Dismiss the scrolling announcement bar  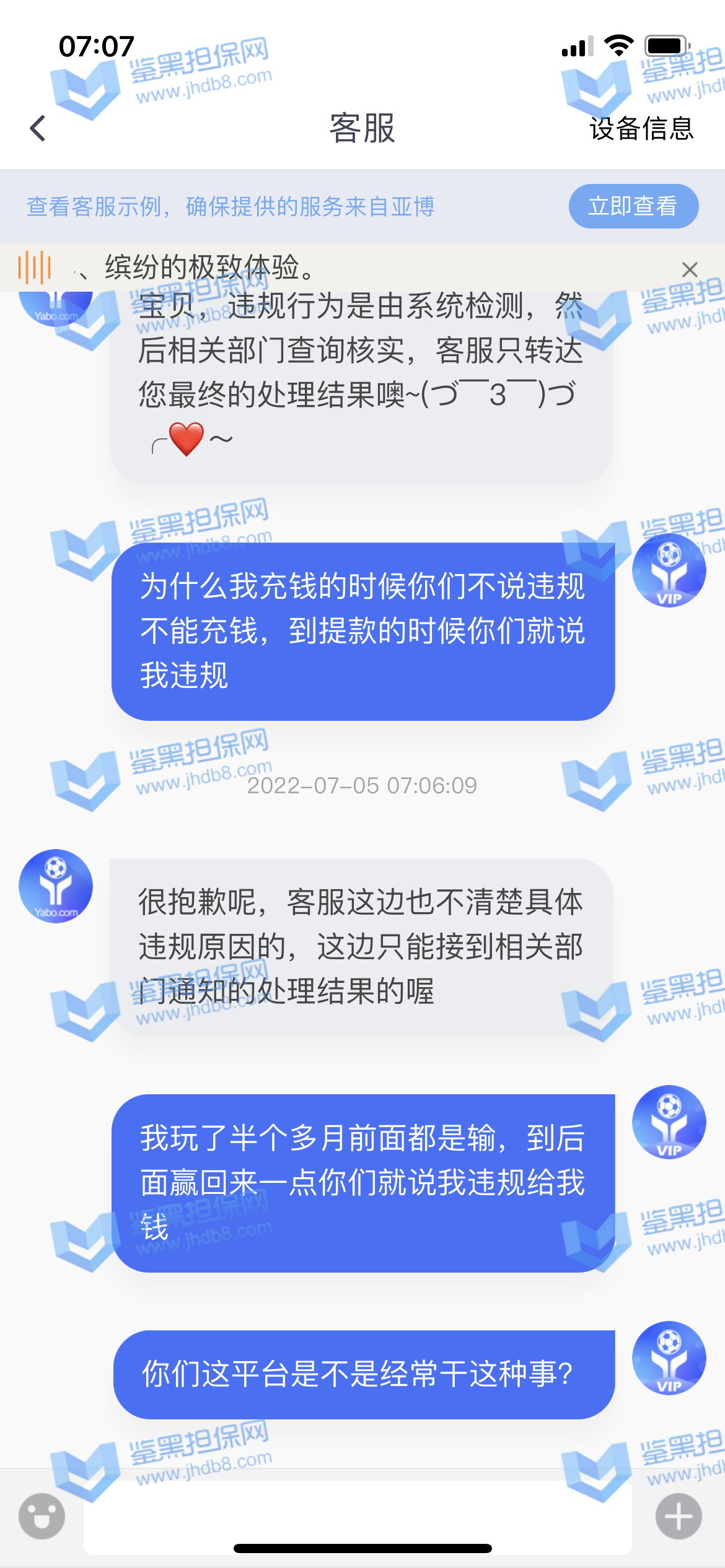(689, 269)
